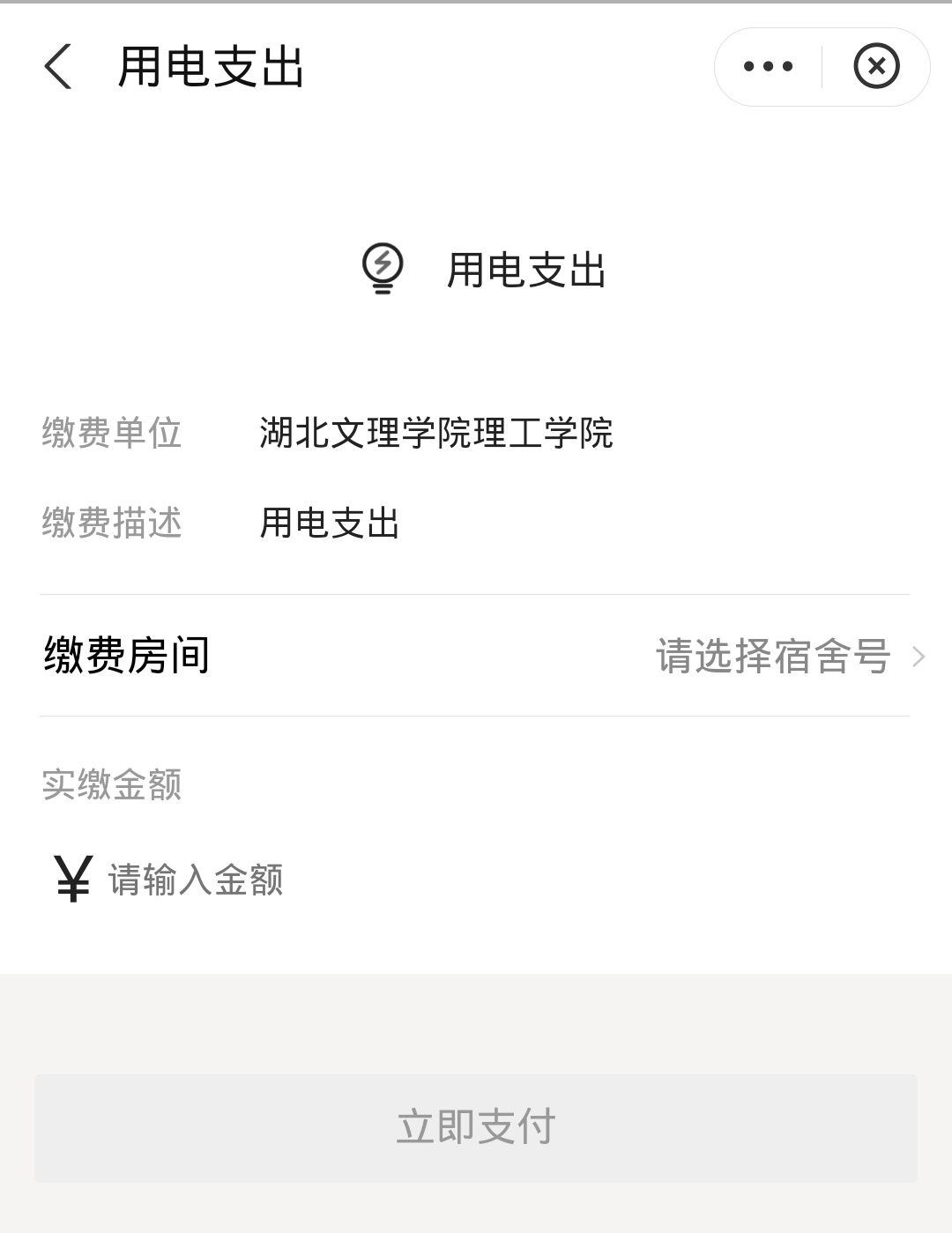Close the mini program
This screenshot has width=952, height=1233.
click(x=876, y=67)
